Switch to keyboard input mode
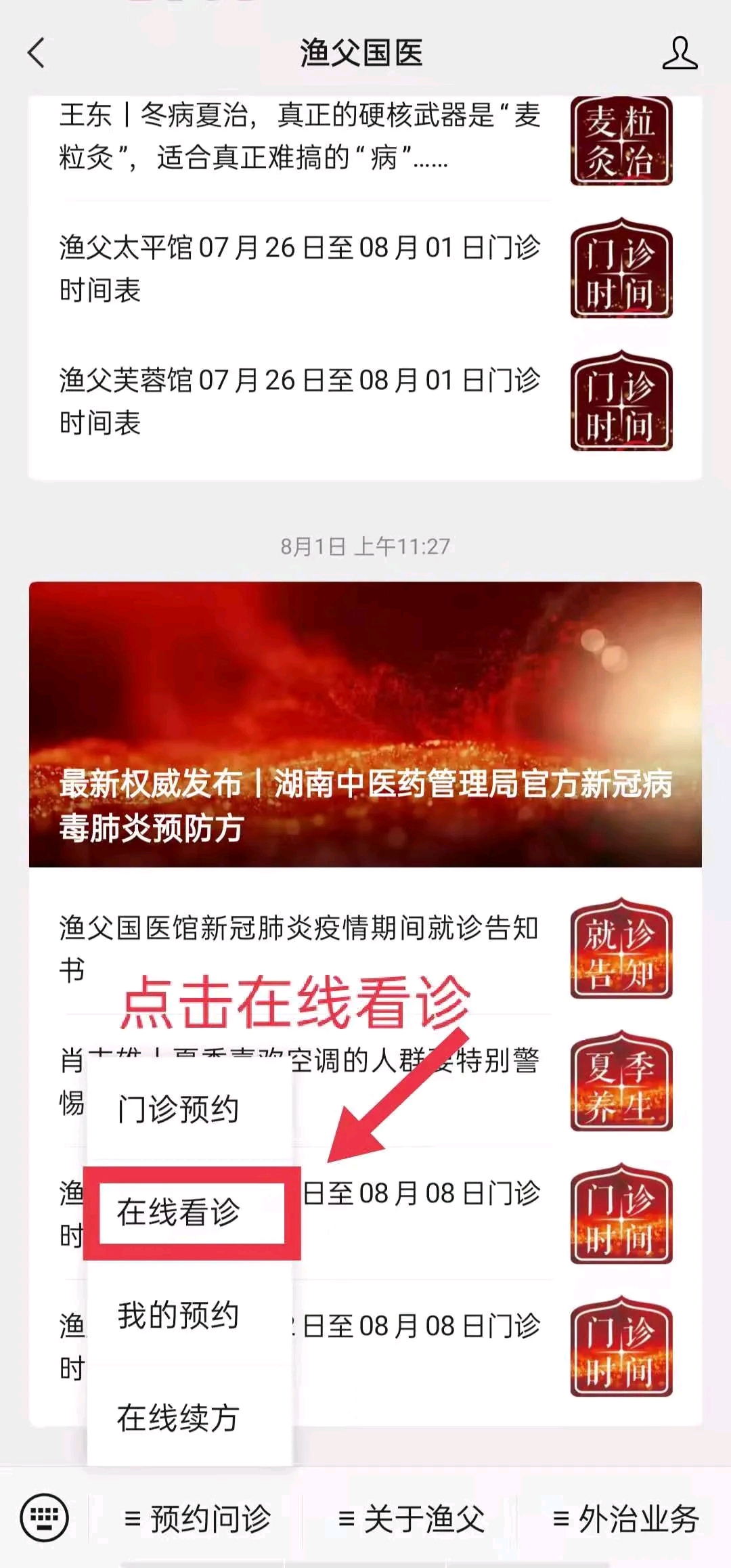731x1568 pixels. [45, 1517]
